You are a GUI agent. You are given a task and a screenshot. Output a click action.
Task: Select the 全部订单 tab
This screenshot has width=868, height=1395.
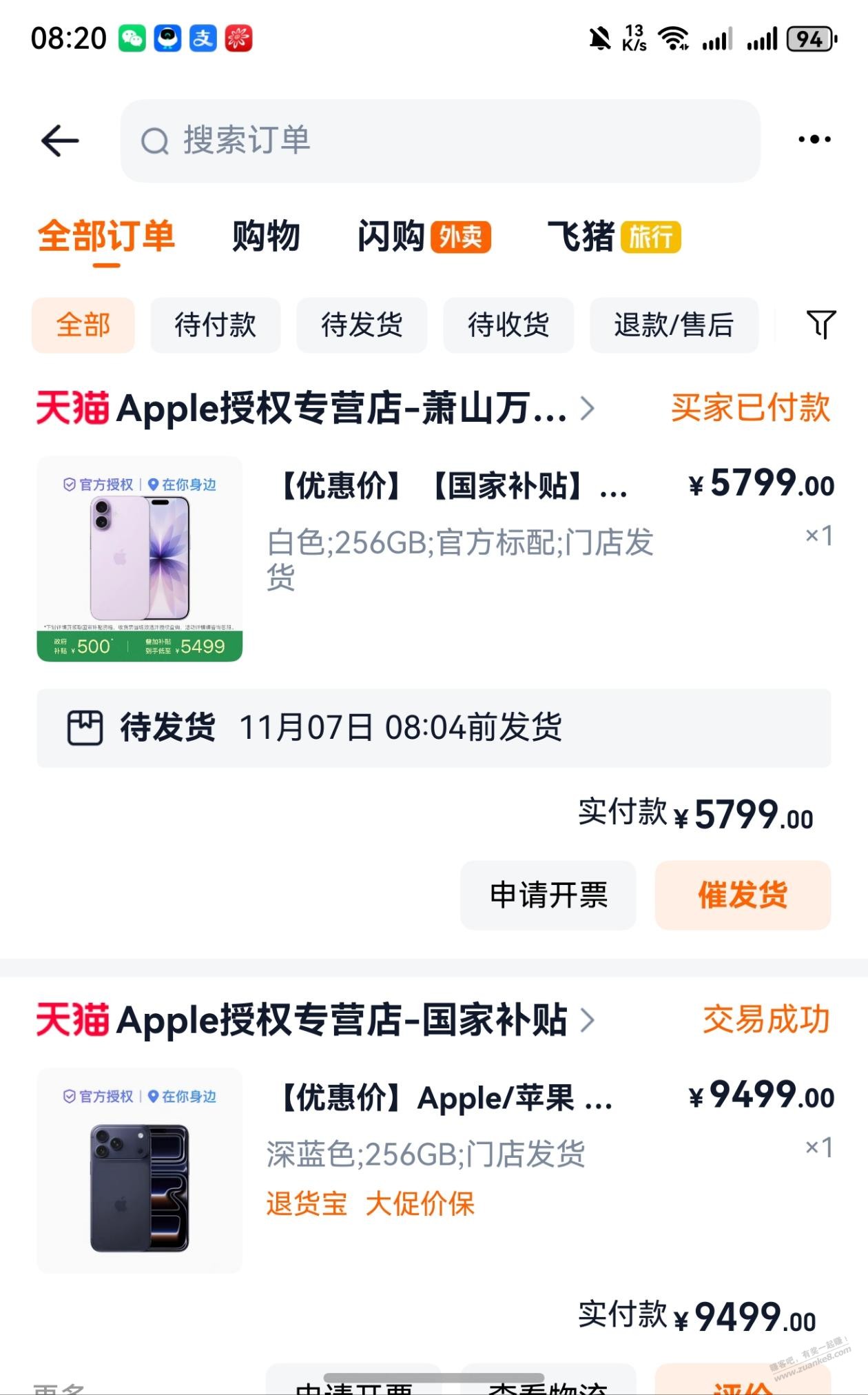(x=106, y=237)
